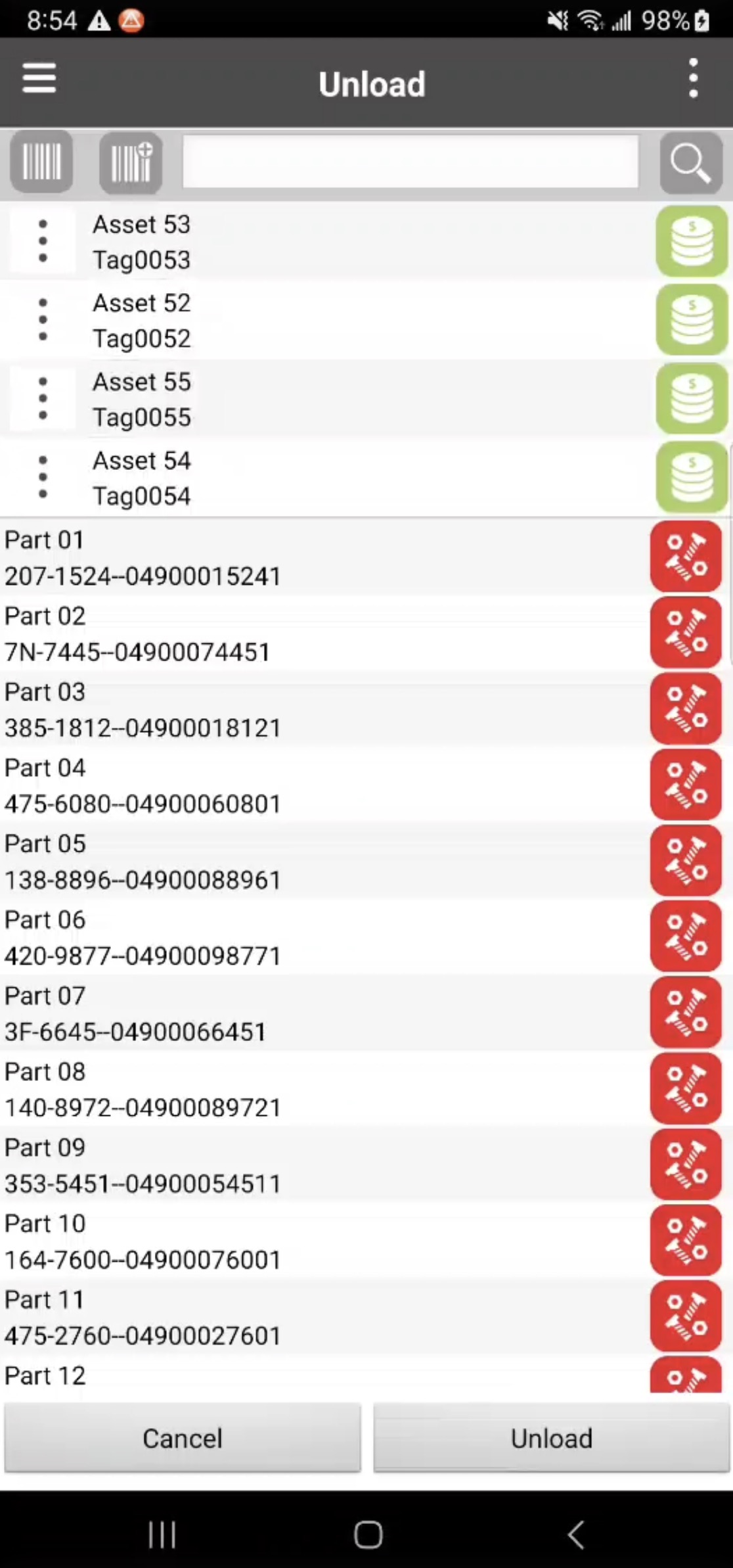The image size is (733, 1568).
Task: Open the overflow menu in the app bar
Action: tap(693, 79)
